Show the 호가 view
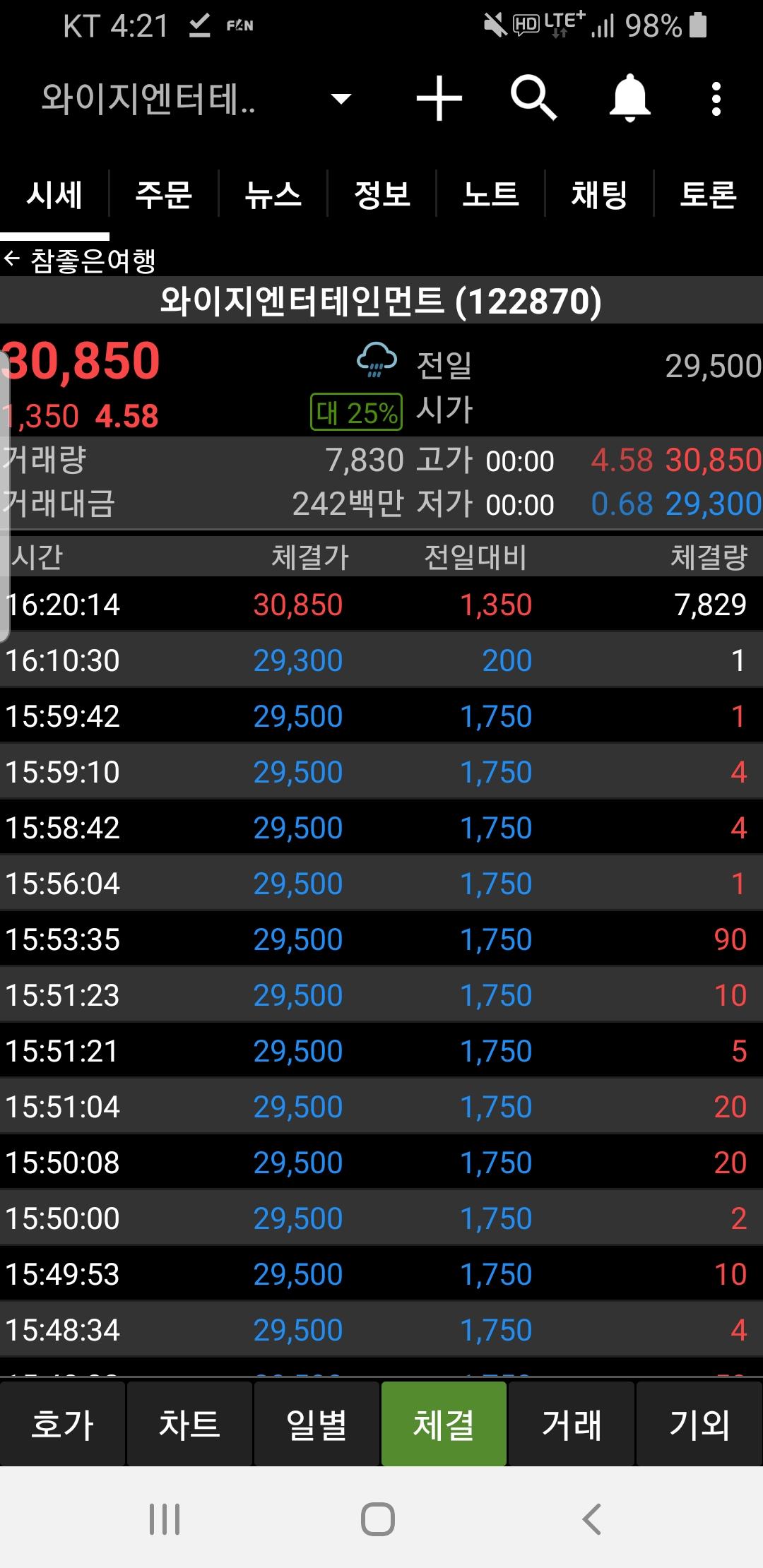763x1568 pixels. pos(63,1424)
